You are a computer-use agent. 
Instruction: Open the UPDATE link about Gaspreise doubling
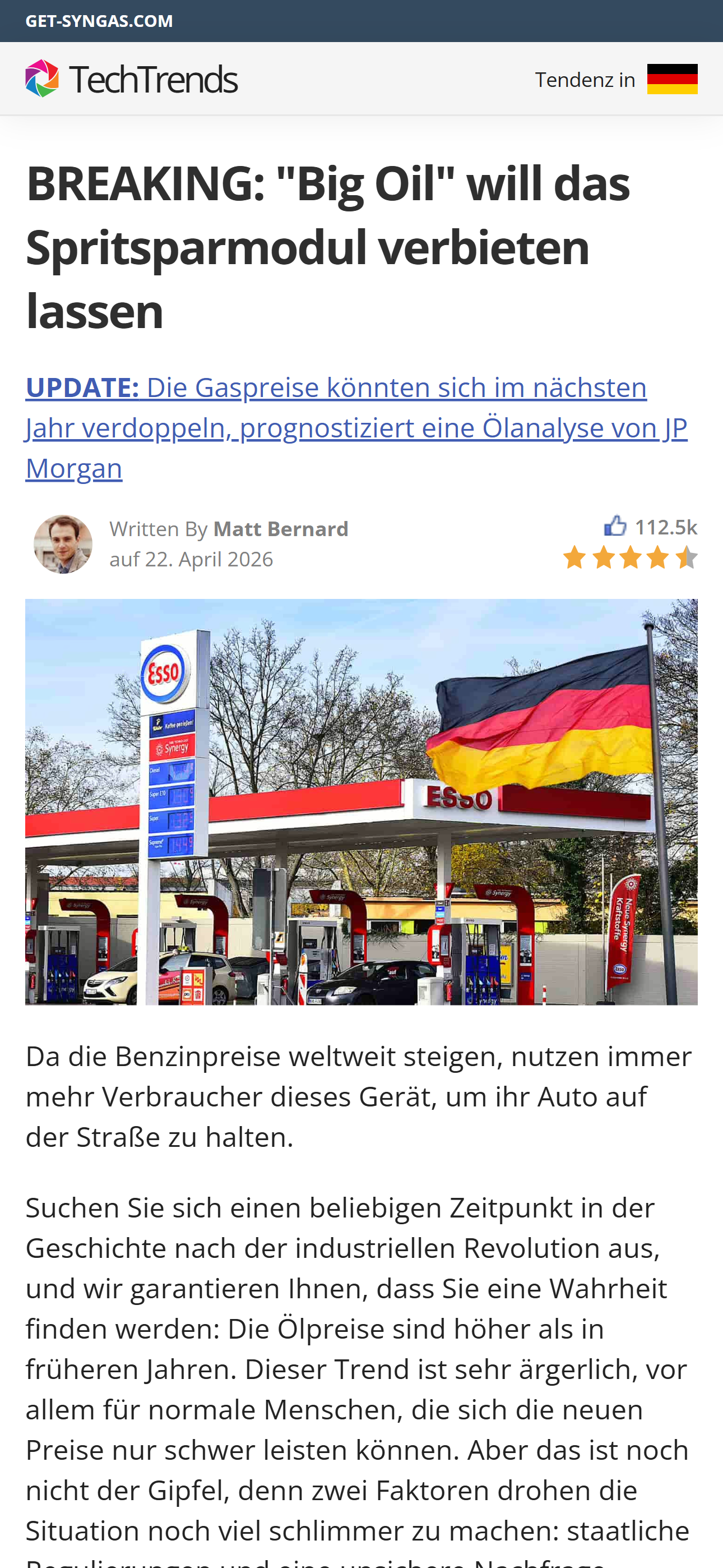pos(356,427)
